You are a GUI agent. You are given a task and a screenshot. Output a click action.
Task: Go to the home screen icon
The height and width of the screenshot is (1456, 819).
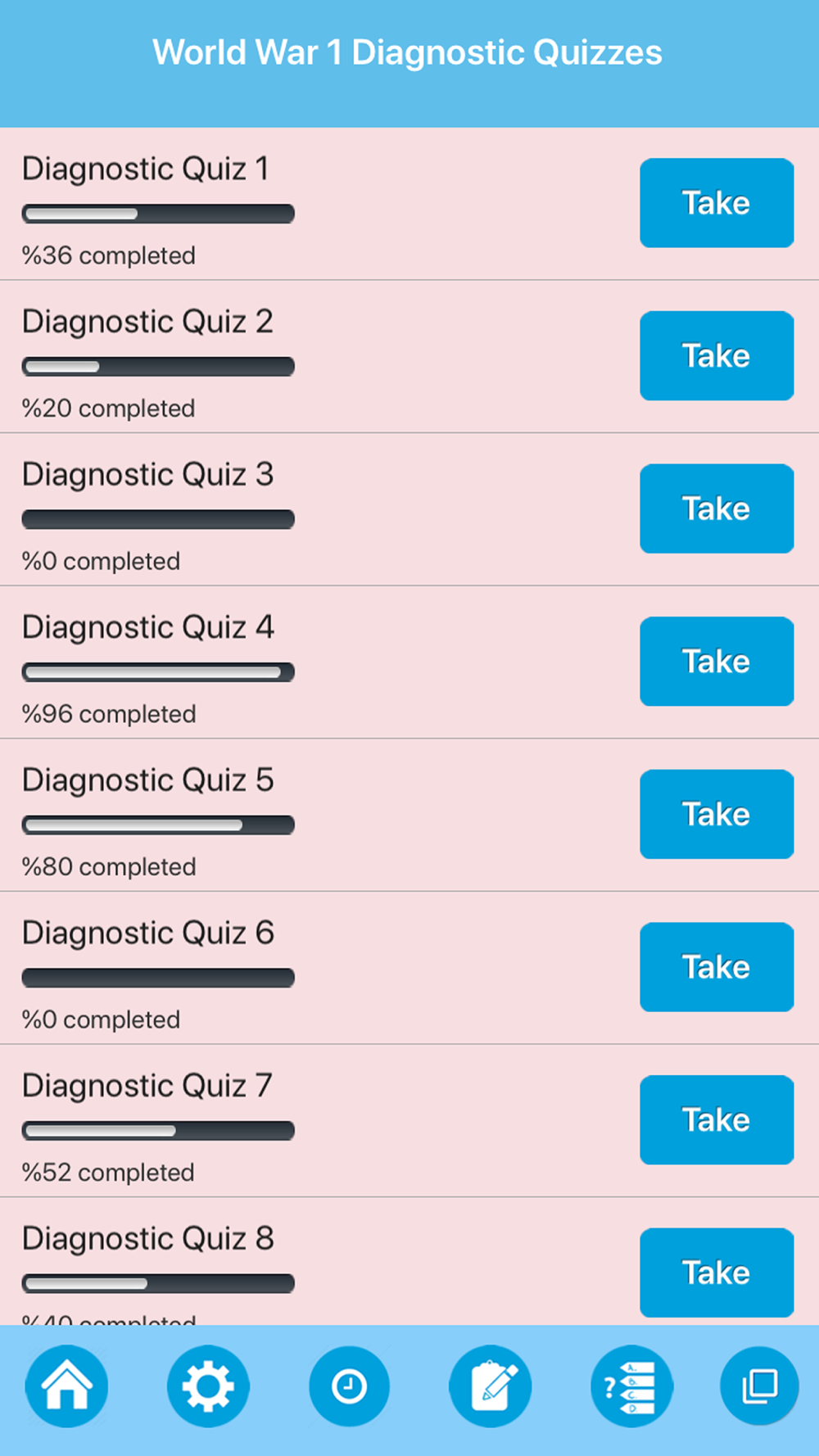(66, 1386)
